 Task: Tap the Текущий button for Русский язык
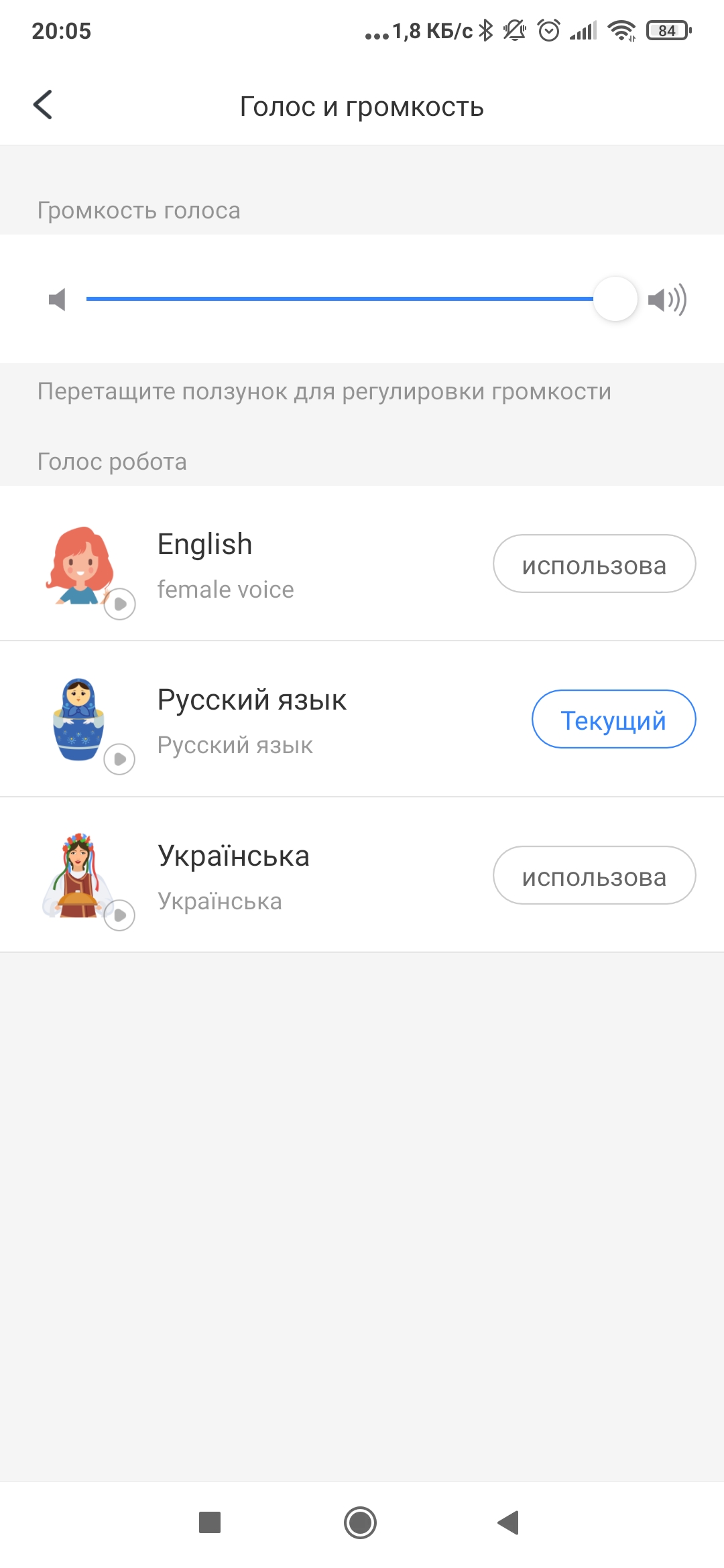pyautogui.click(x=613, y=720)
